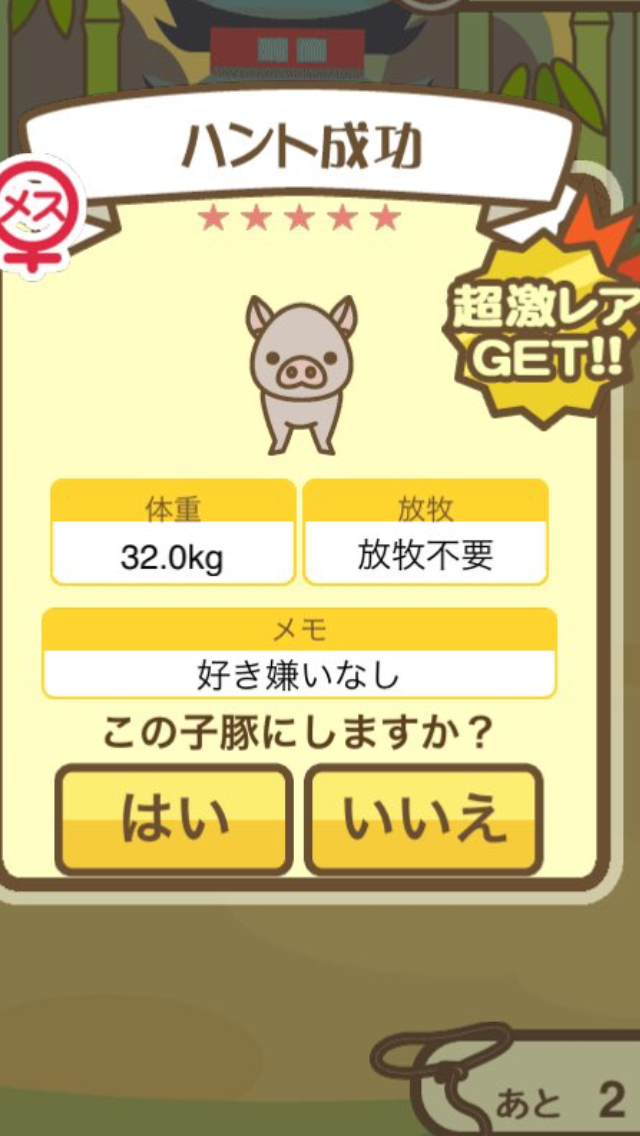
Task: Tap はい to keep this piglet
Action: click(174, 819)
